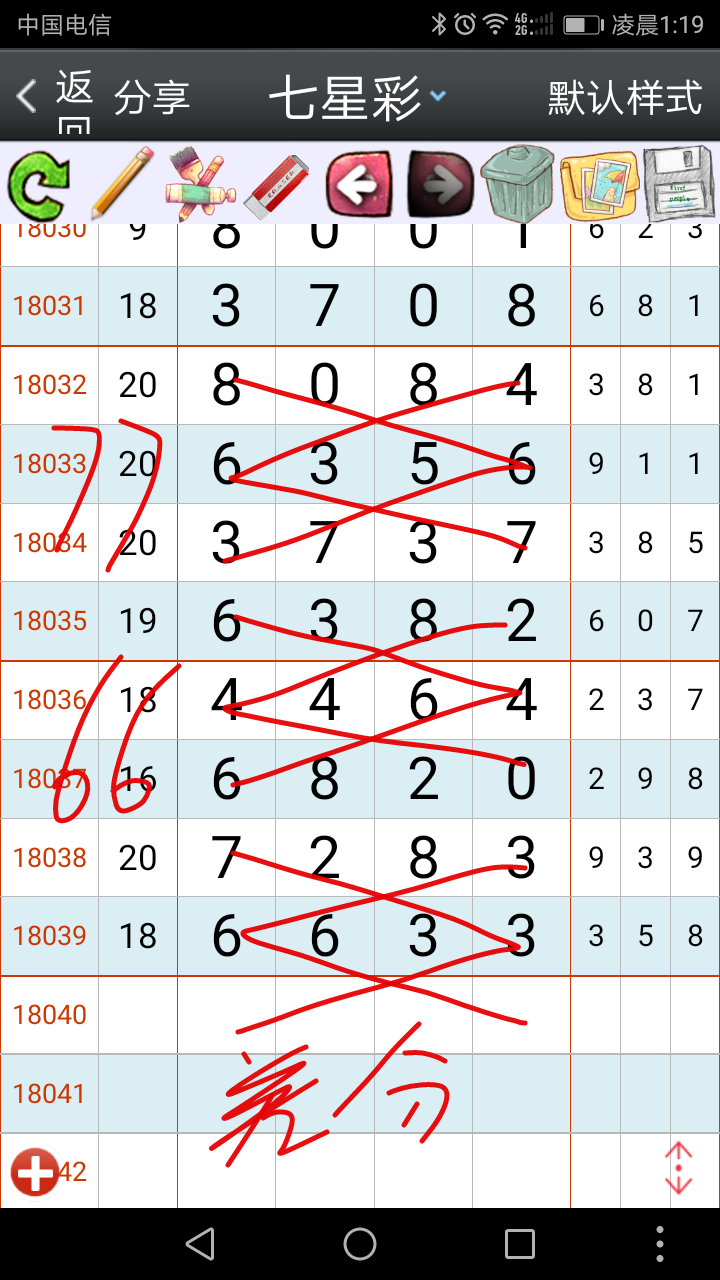Image resolution: width=720 pixels, height=1280 pixels.
Task: Tap the red plus button
Action: click(36, 1171)
